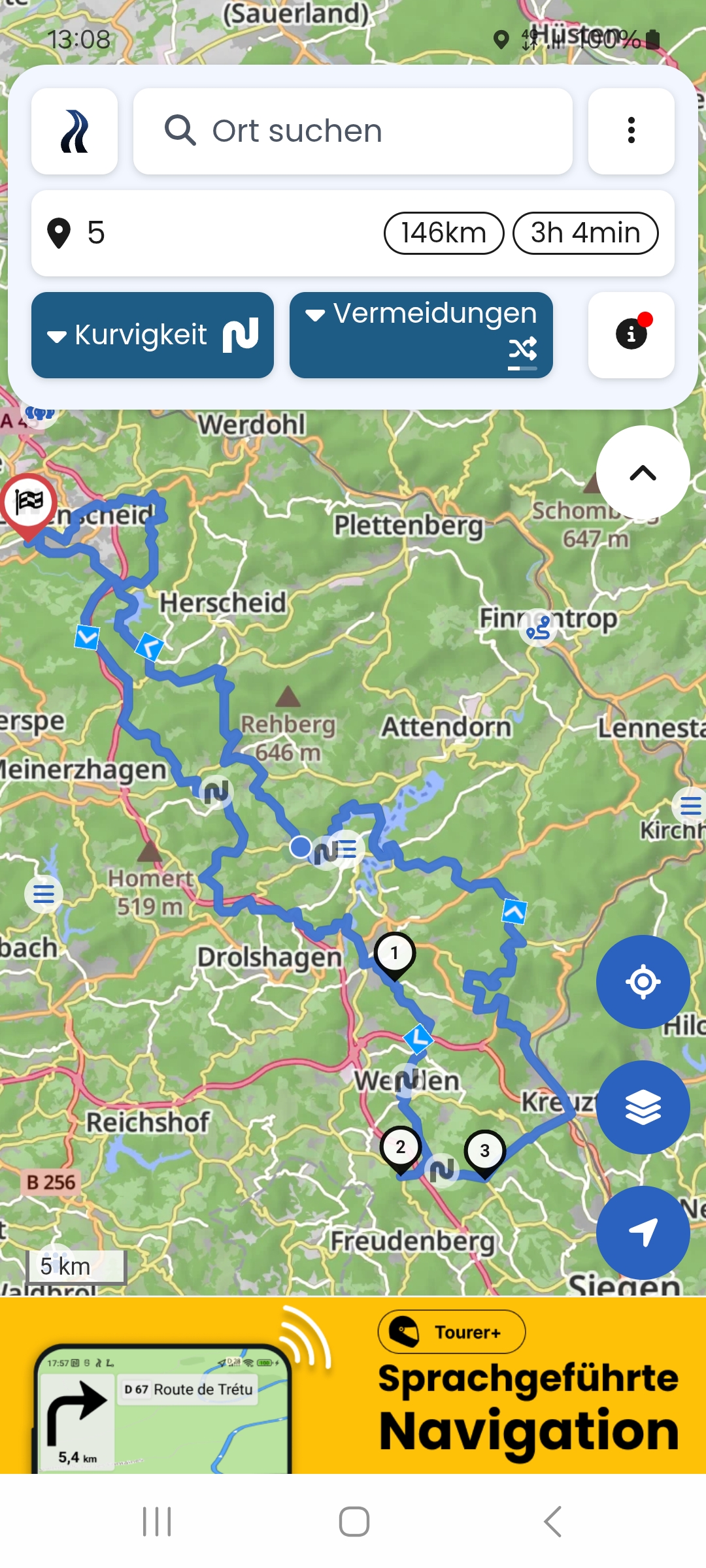Open the Tourer+ voice navigation banner
The height and width of the screenshot is (1568, 706).
353,1385
